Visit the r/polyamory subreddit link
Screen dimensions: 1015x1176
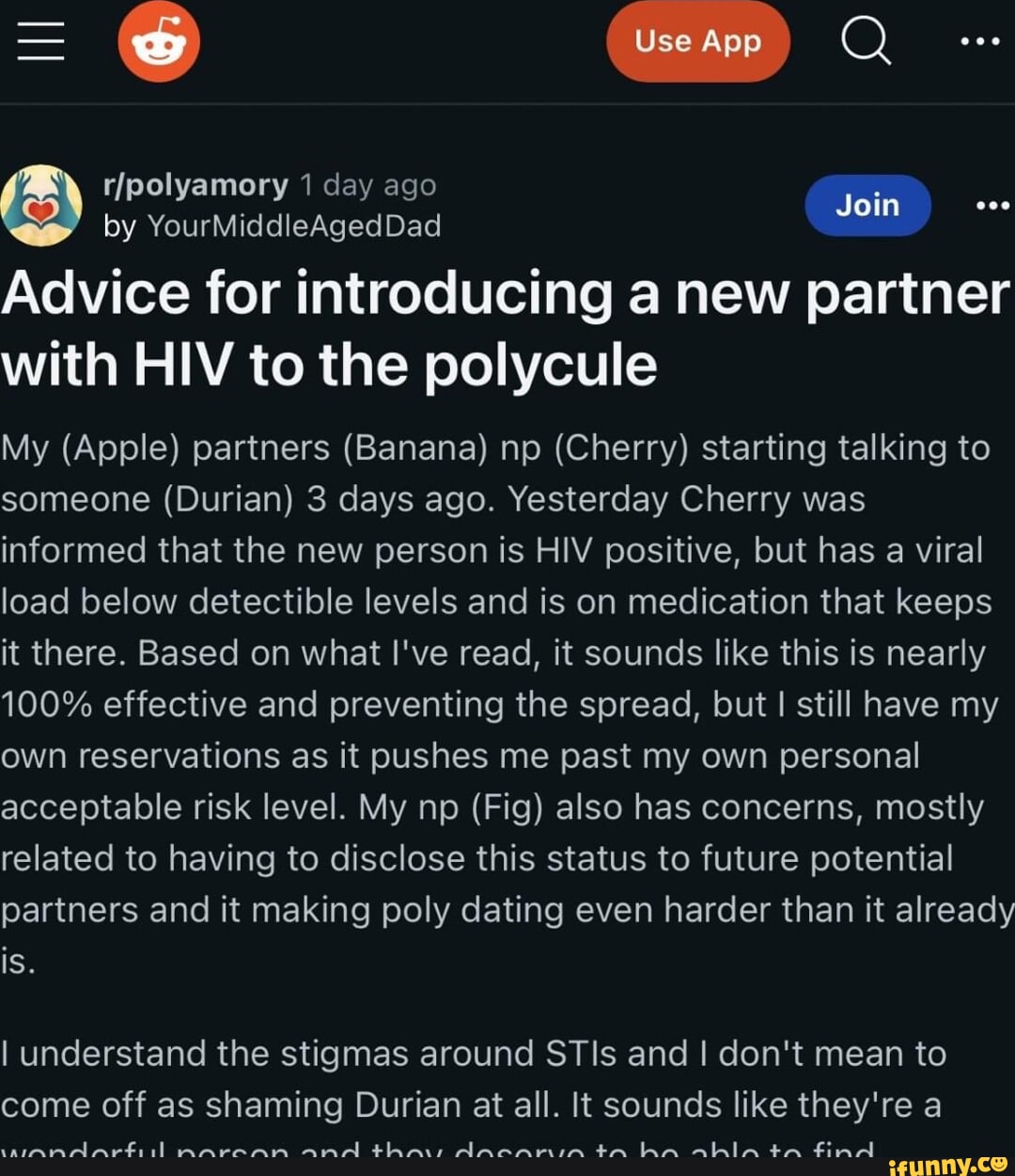tap(195, 185)
